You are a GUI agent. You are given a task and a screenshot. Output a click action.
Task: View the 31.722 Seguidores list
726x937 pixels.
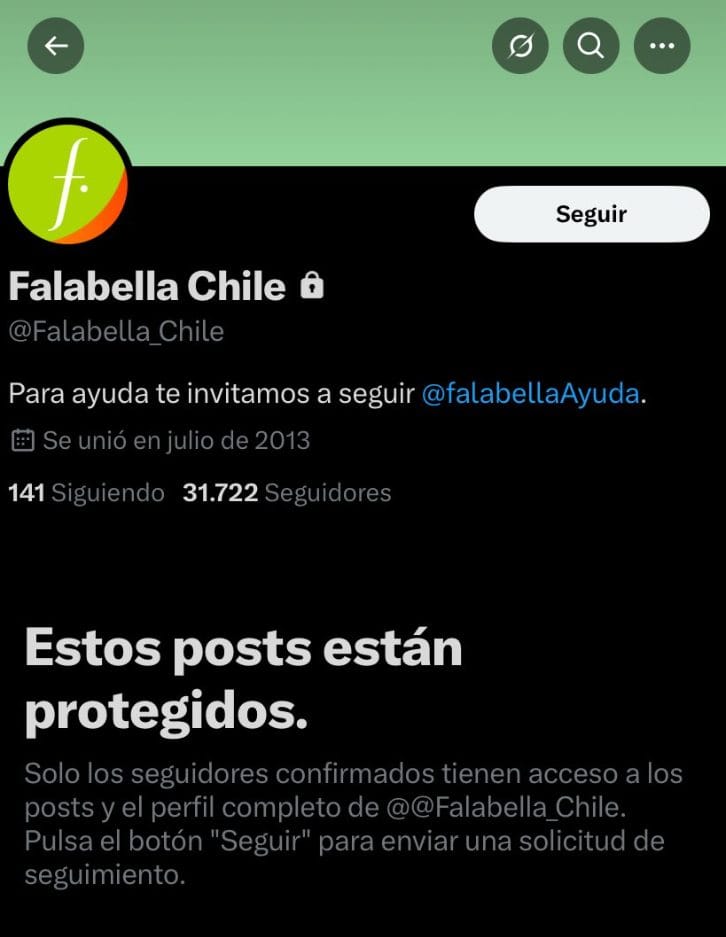[287, 493]
